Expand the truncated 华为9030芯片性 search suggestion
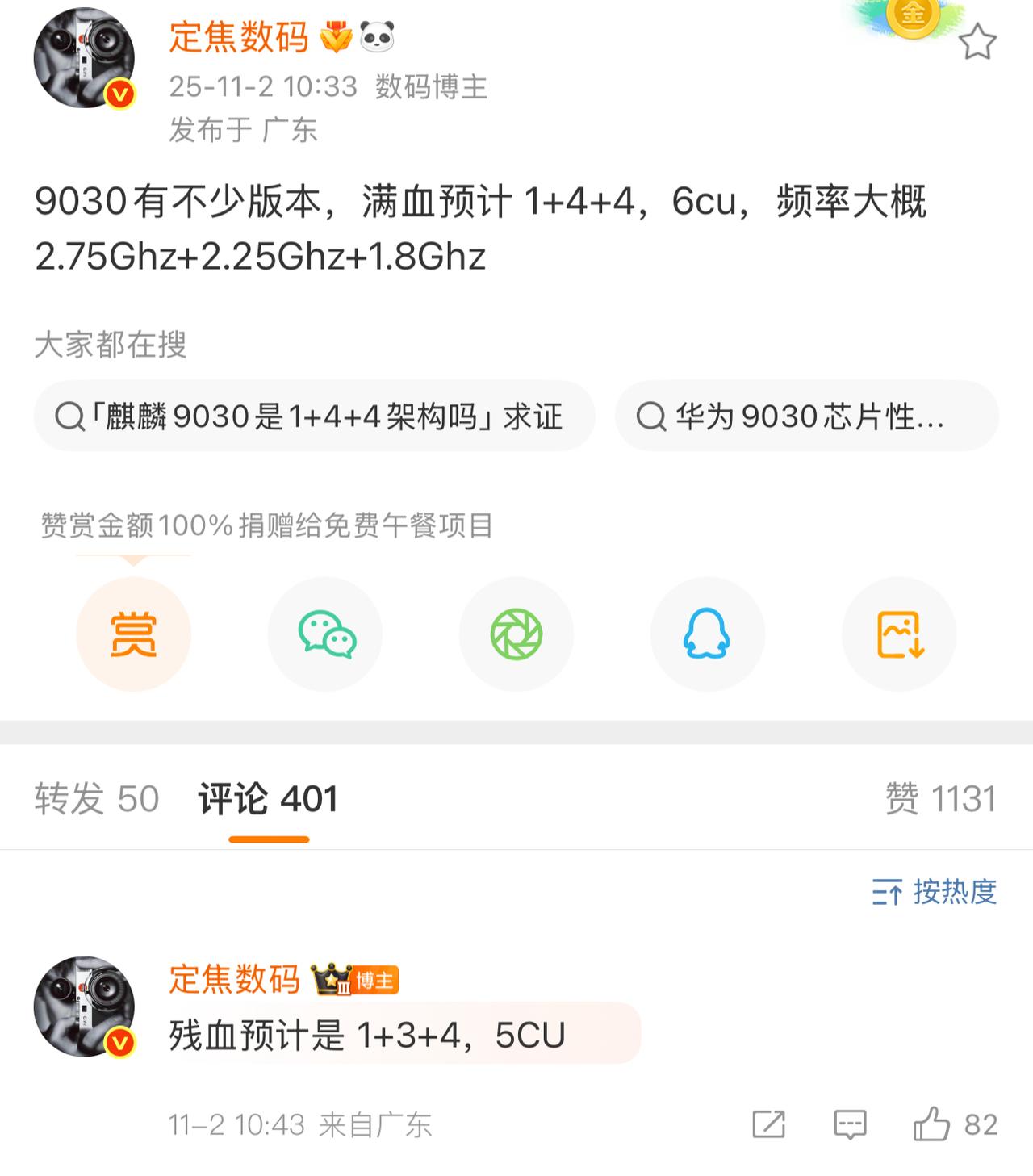The height and width of the screenshot is (1176, 1033). tap(807, 417)
